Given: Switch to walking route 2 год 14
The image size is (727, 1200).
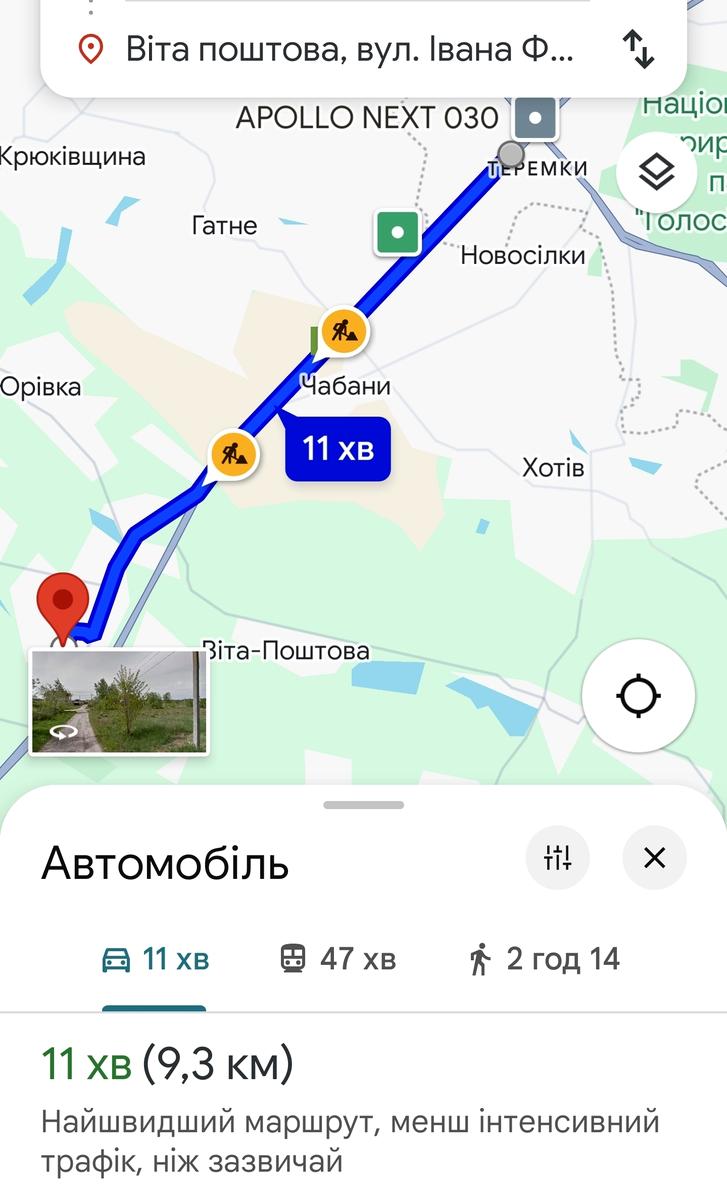Looking at the screenshot, I should (x=544, y=960).
